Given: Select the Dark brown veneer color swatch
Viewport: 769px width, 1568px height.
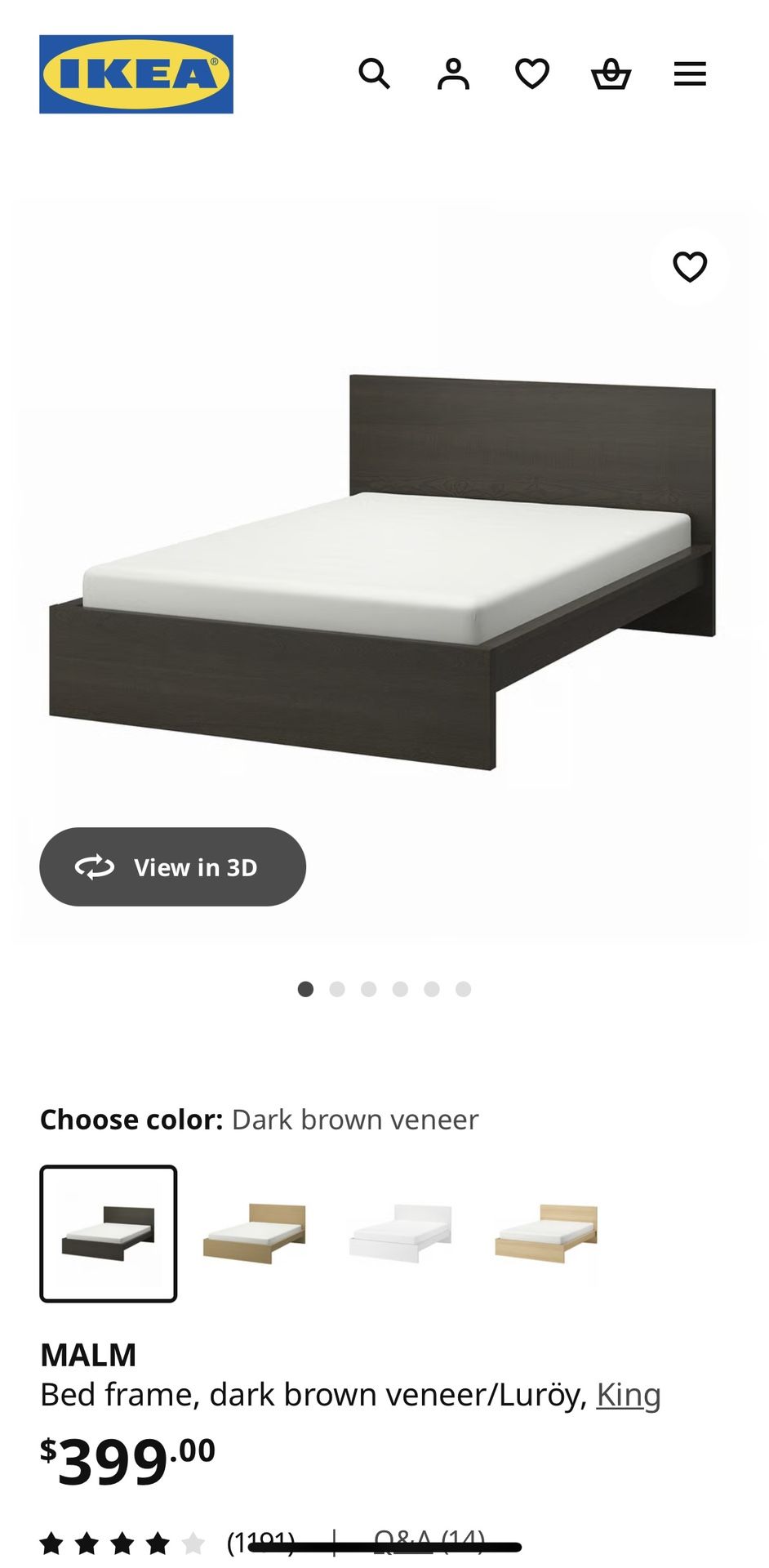Looking at the screenshot, I should click(x=109, y=1233).
